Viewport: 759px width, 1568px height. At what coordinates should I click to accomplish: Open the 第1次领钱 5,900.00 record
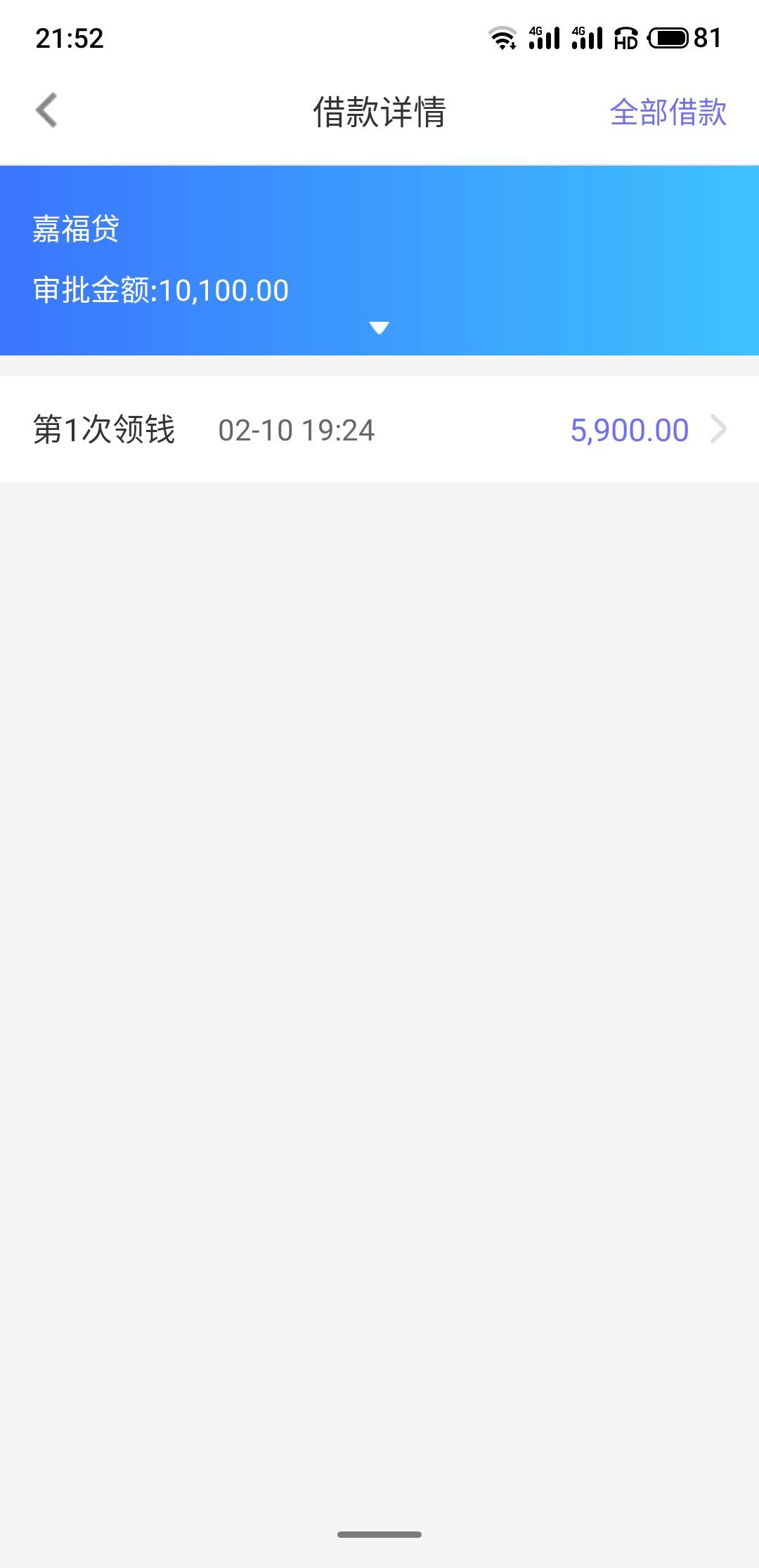point(379,429)
